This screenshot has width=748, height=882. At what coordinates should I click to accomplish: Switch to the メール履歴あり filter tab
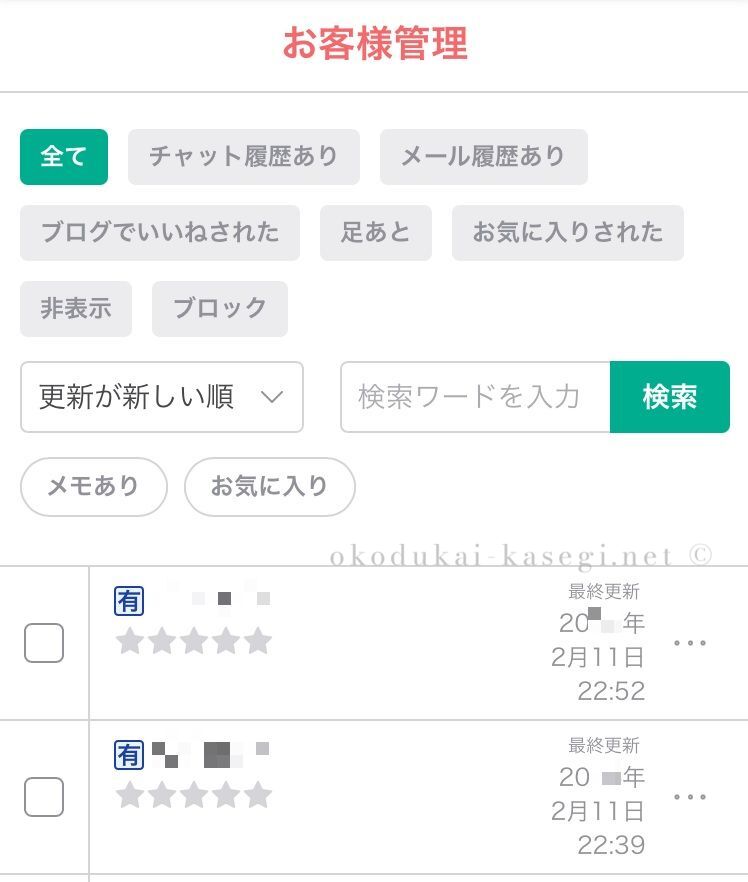[x=483, y=157]
